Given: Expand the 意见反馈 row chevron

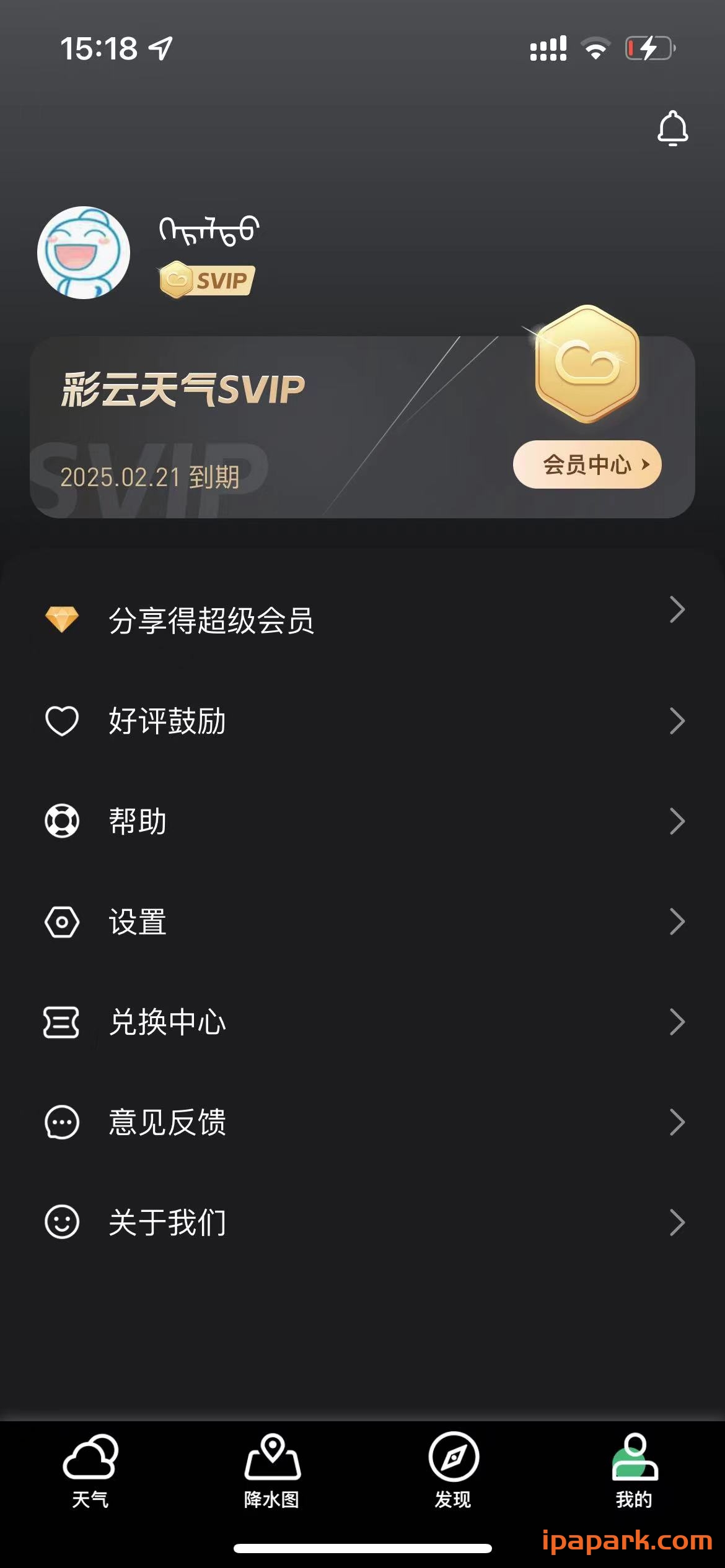Looking at the screenshot, I should pyautogui.click(x=677, y=1123).
